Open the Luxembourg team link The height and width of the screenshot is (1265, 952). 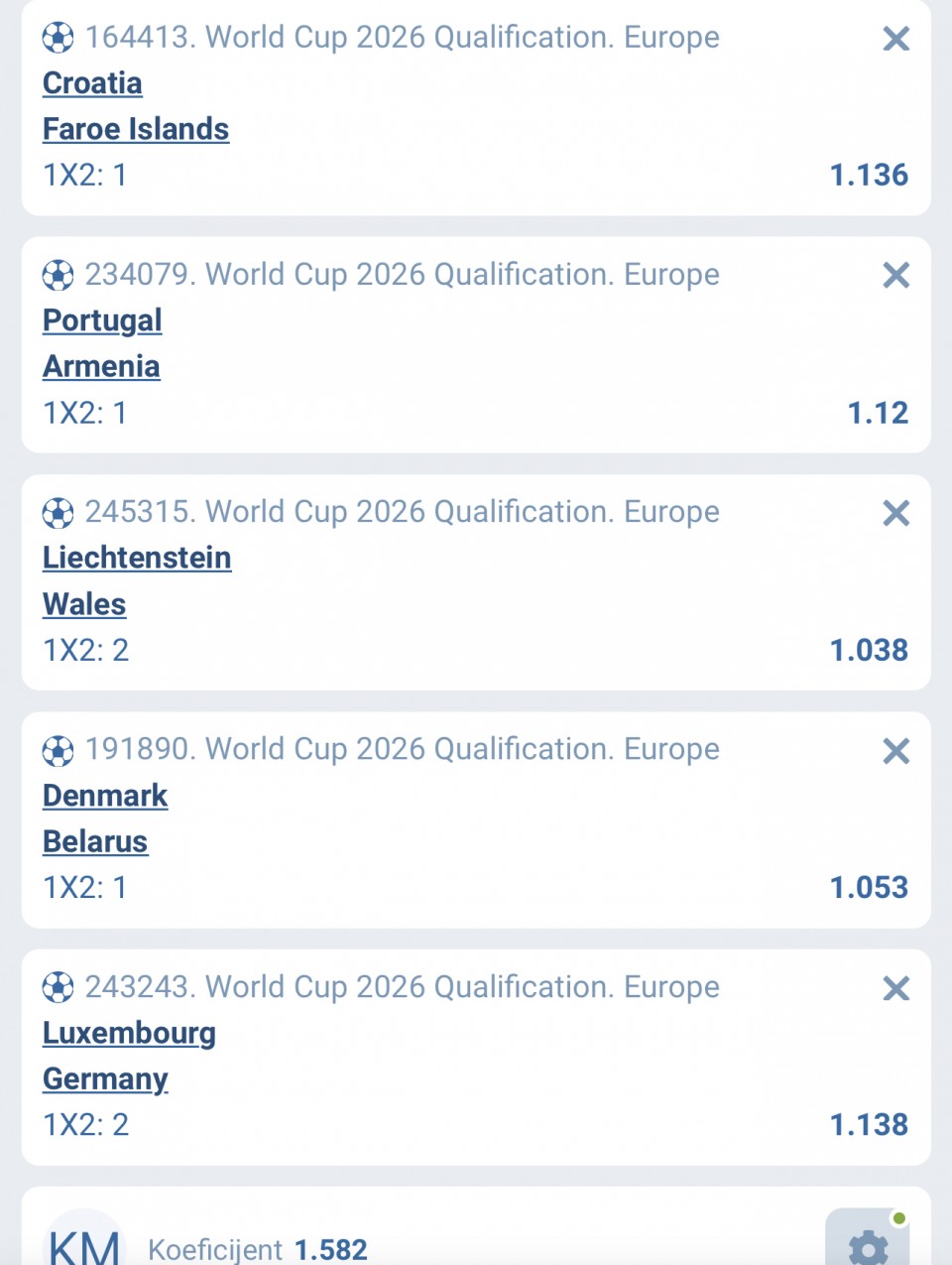click(129, 1033)
